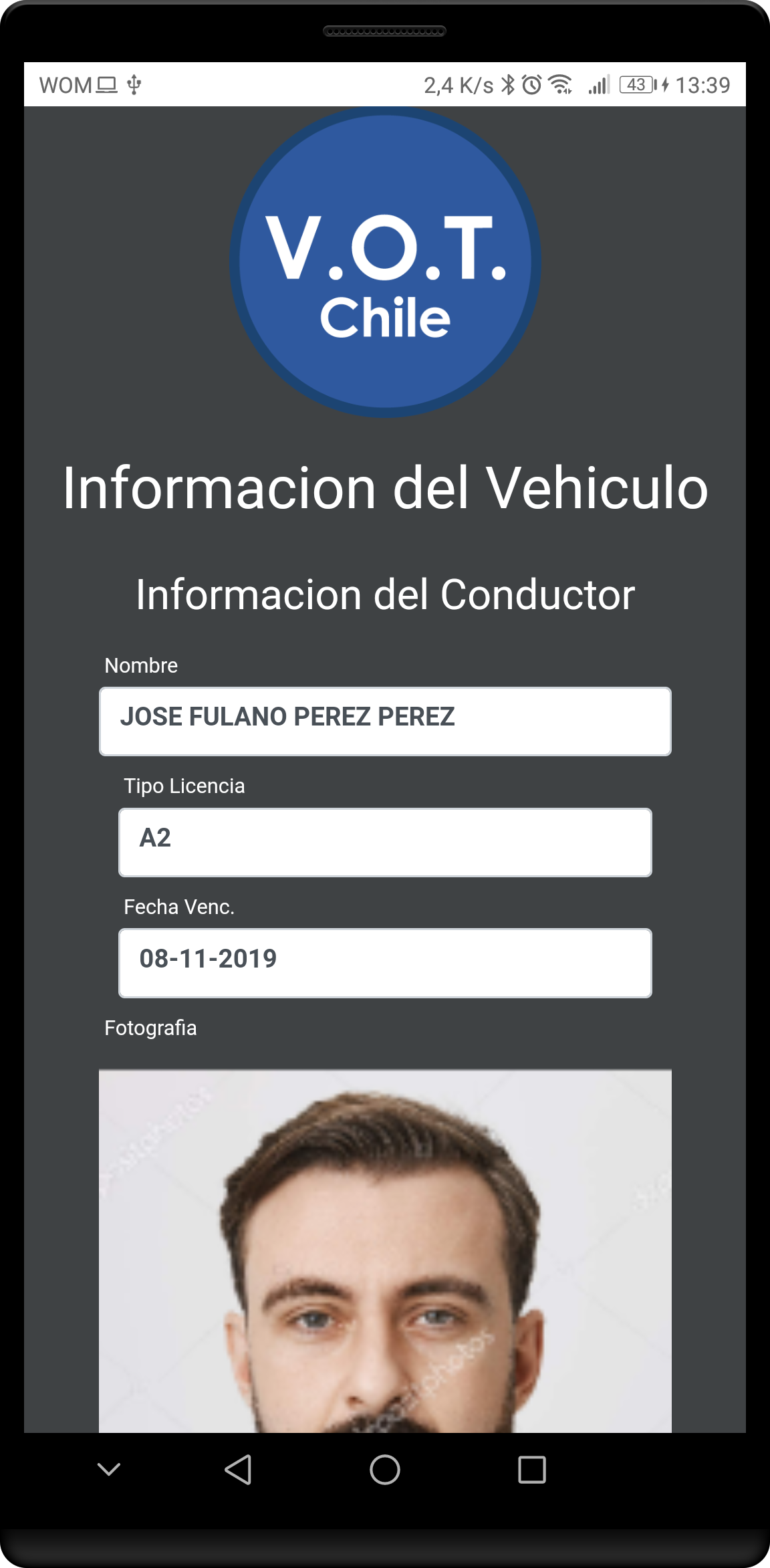The width and height of the screenshot is (770, 1568).
Task: Open the recent apps view
Action: [532, 1469]
